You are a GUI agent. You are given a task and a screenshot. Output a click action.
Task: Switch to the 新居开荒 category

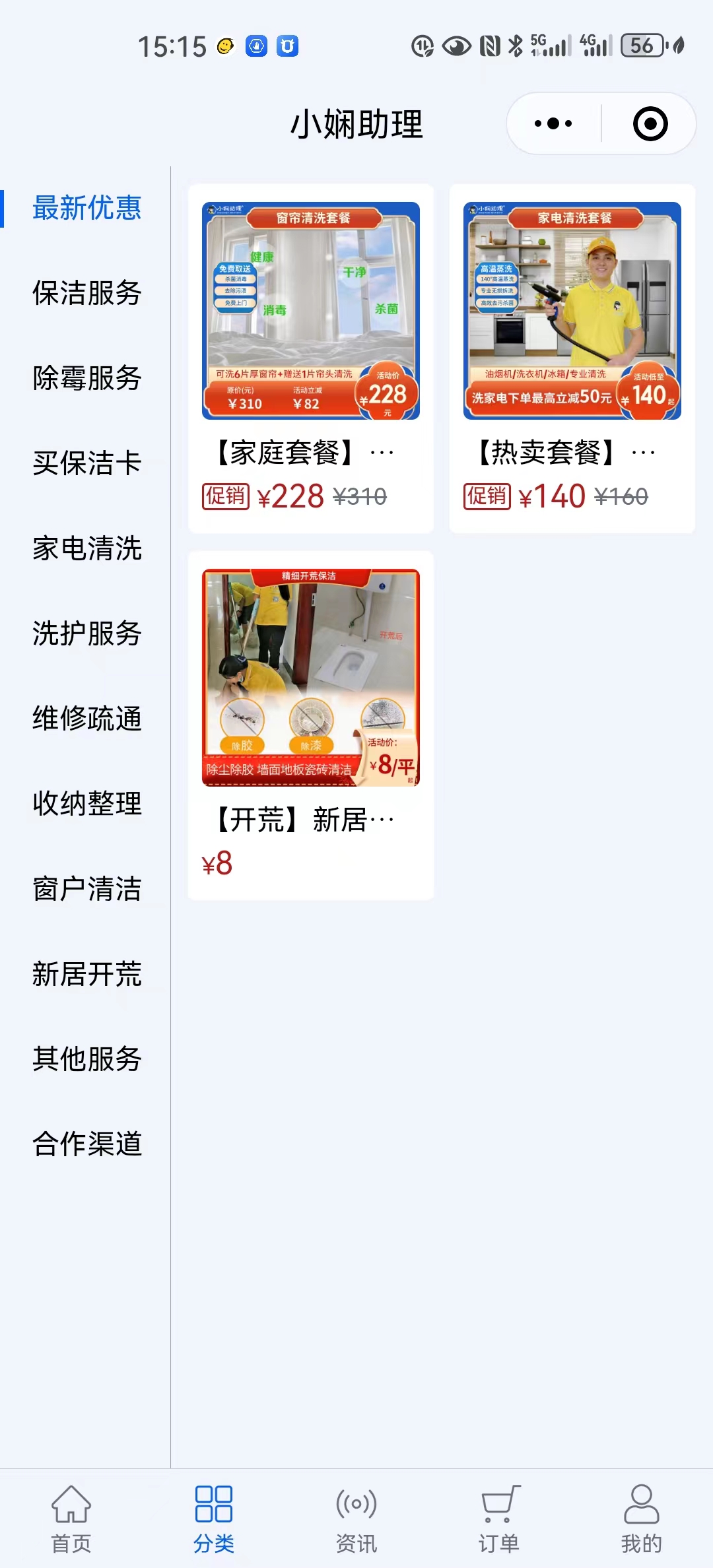coord(86,974)
